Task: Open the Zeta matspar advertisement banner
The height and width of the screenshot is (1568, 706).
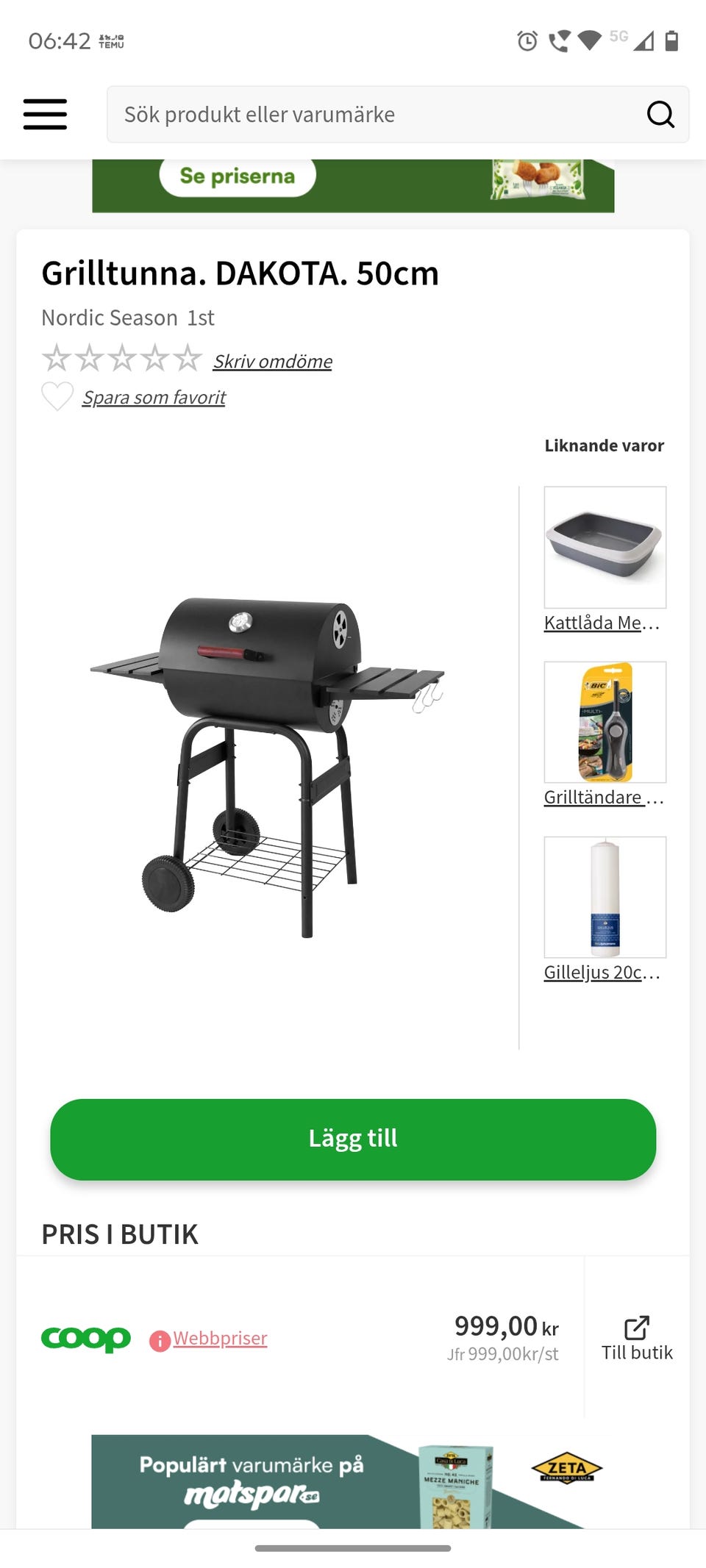Action: 353,1481
